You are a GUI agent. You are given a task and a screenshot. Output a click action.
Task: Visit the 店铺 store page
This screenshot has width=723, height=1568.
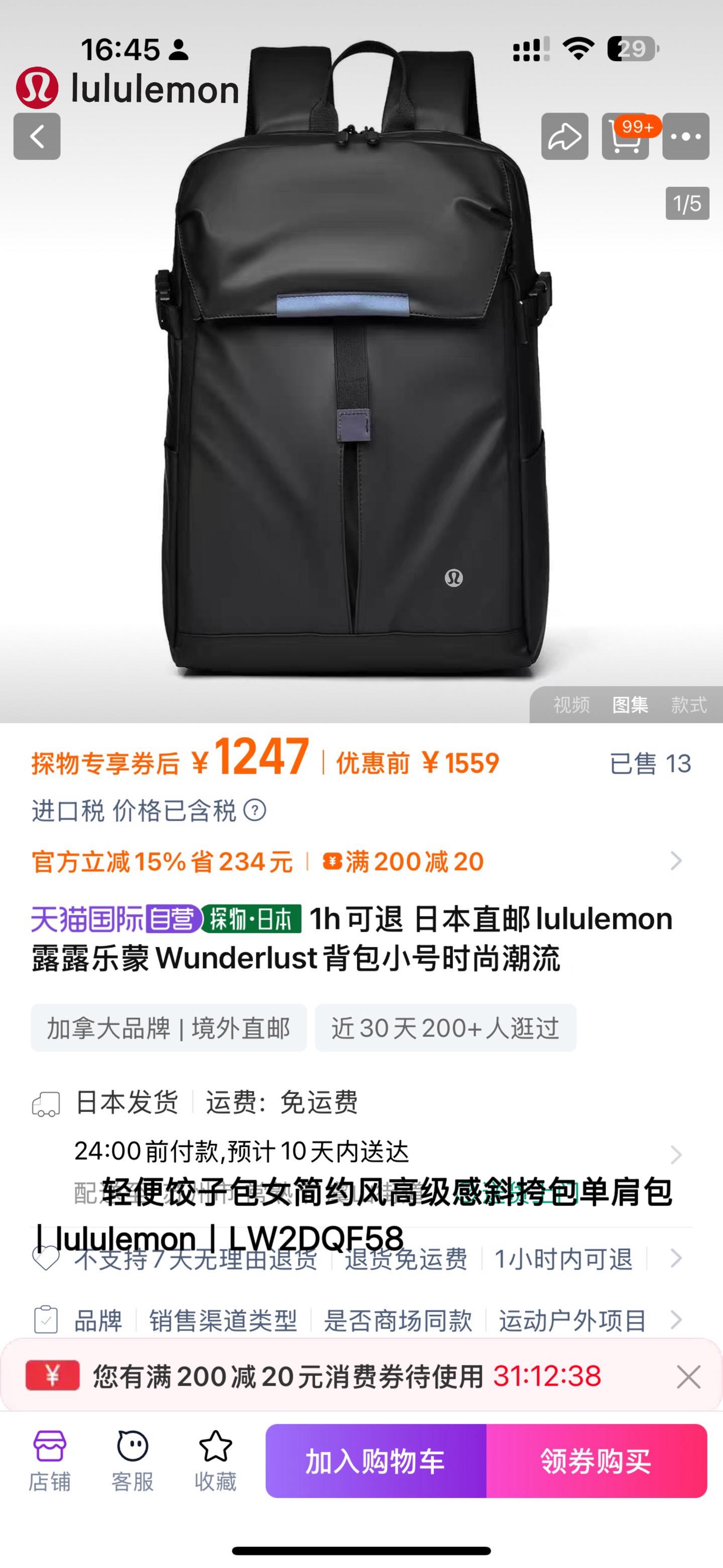point(50,1461)
